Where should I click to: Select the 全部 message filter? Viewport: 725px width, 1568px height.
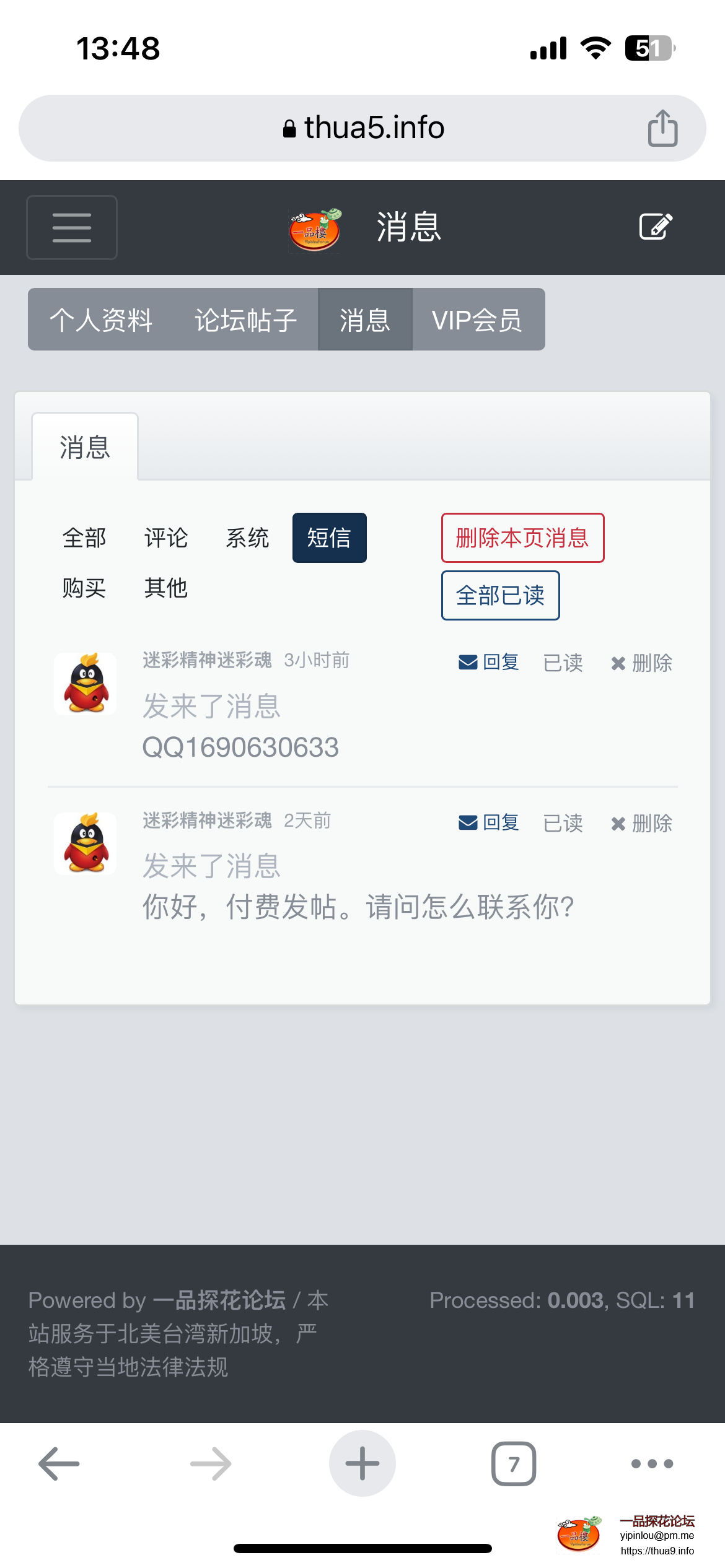[x=84, y=538]
